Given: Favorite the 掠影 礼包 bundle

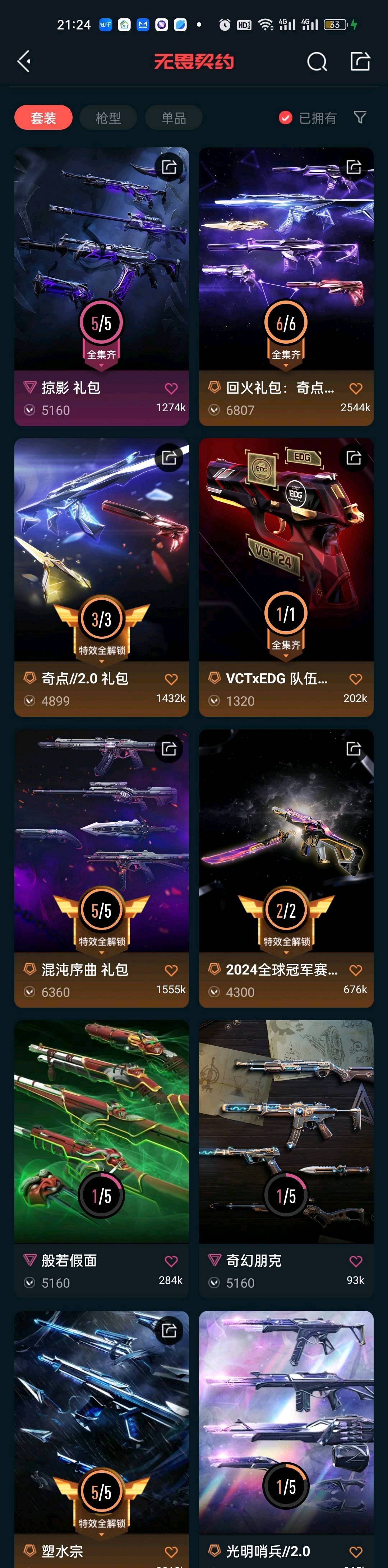Looking at the screenshot, I should [x=171, y=388].
